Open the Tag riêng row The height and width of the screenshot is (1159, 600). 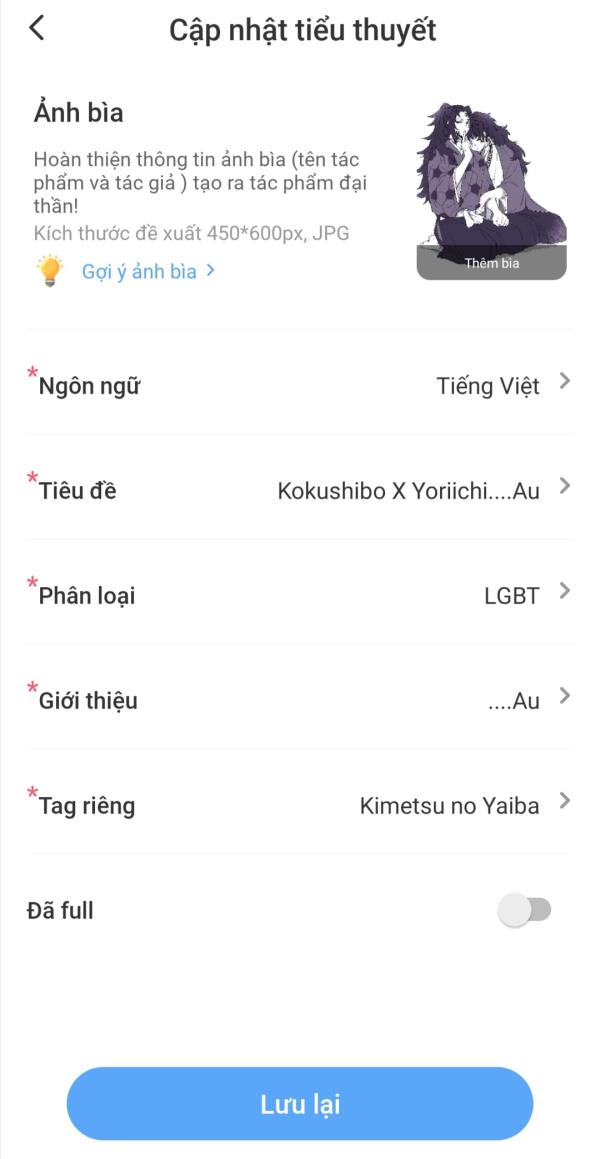(x=300, y=805)
